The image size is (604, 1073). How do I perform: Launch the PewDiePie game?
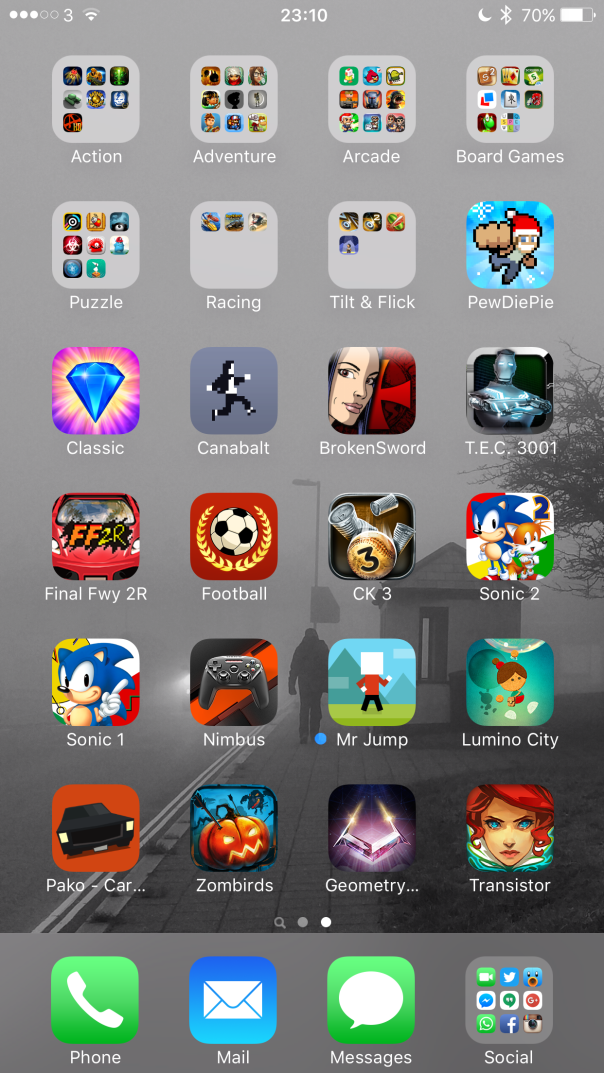pos(510,245)
